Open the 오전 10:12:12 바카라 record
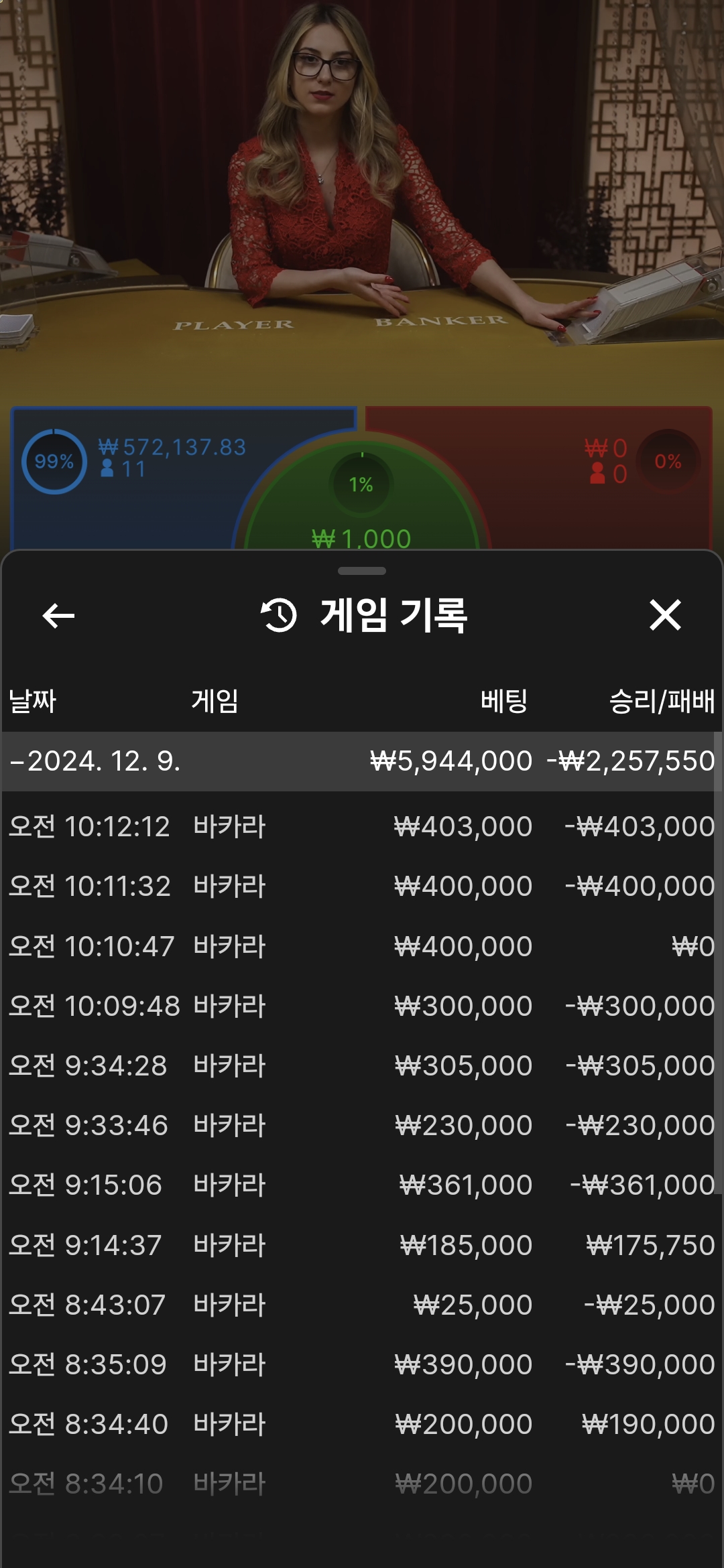The width and height of the screenshot is (724, 1568). [361, 826]
